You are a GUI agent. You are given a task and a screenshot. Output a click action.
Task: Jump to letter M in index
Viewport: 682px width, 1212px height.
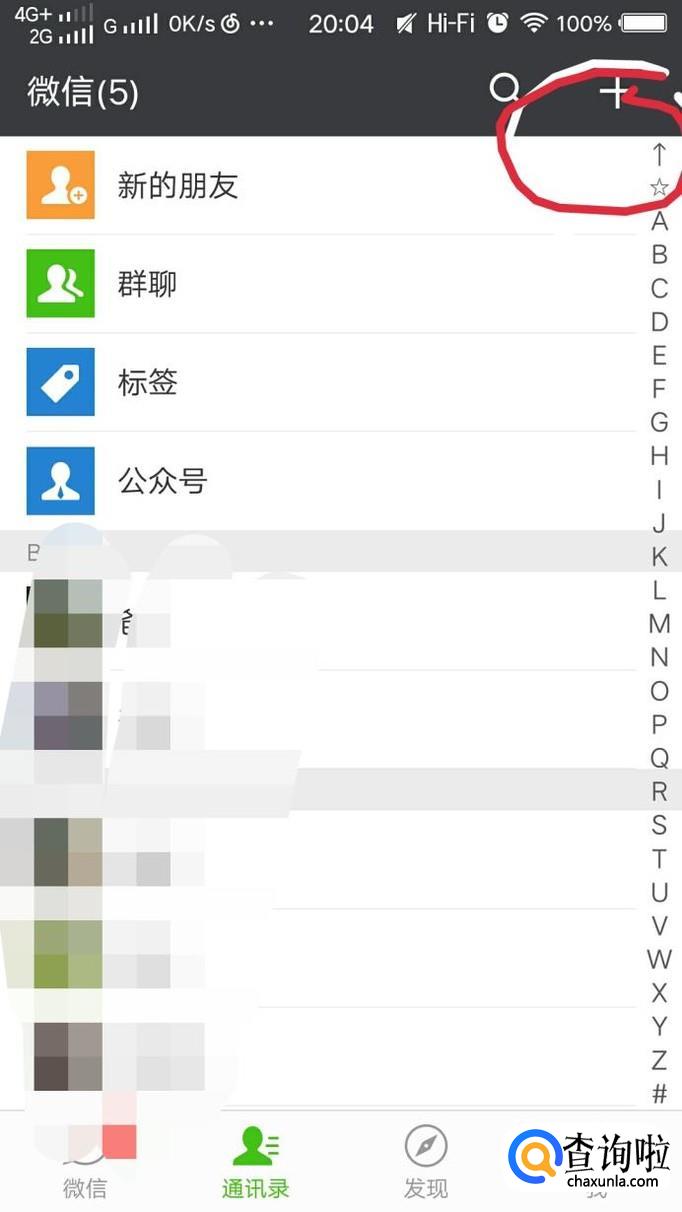[659, 624]
